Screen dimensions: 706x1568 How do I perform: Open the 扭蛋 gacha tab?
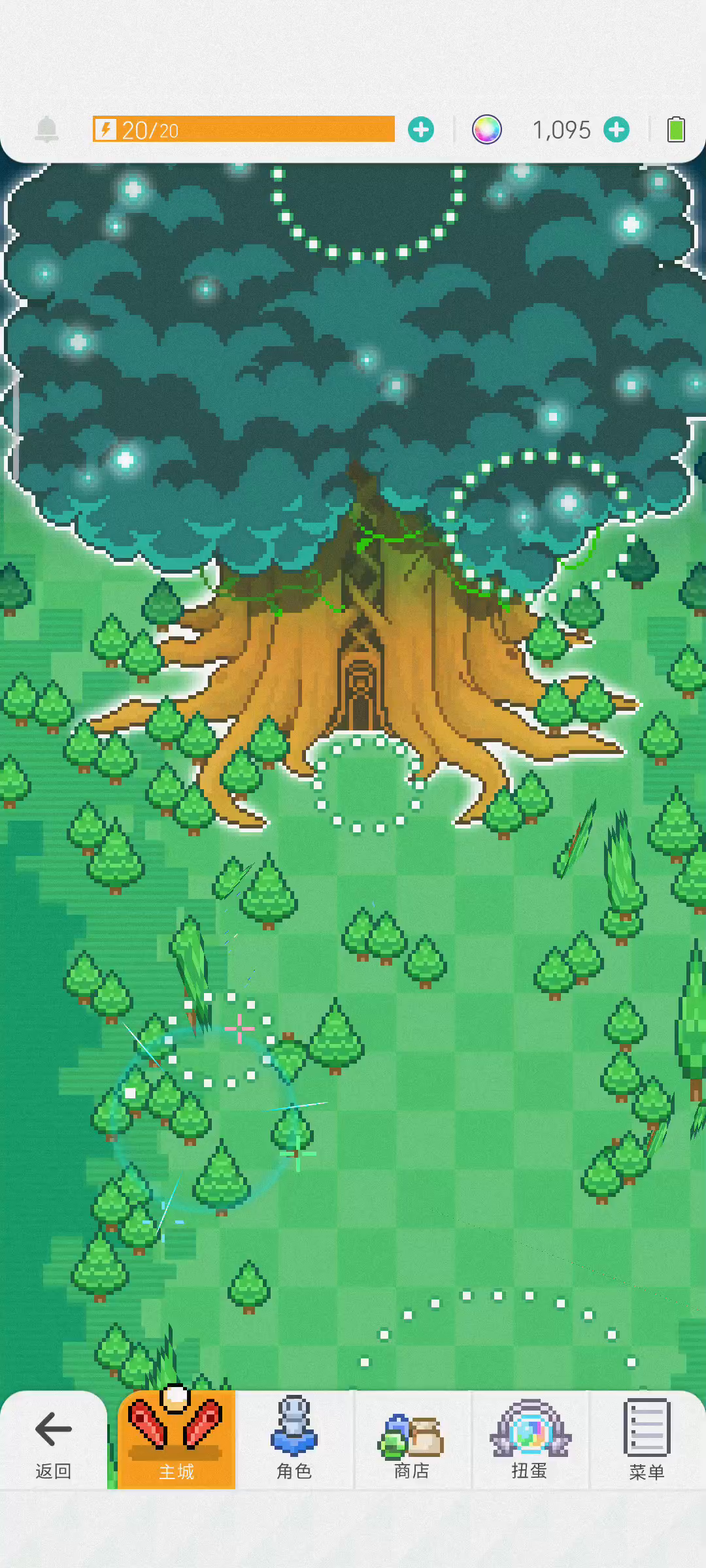click(529, 1440)
